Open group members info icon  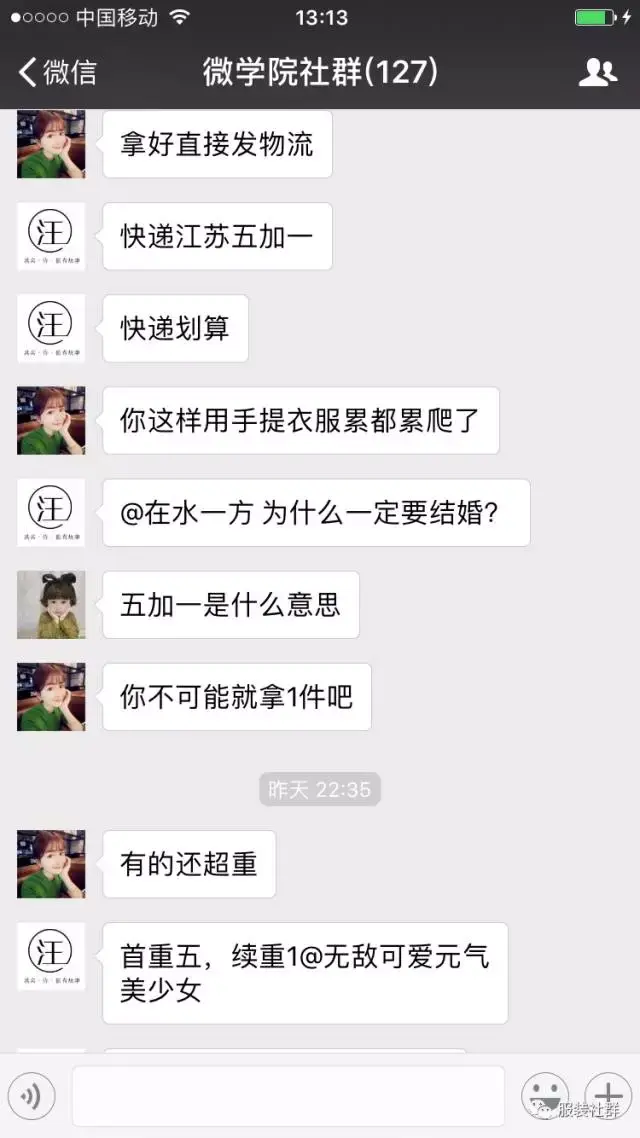tap(597, 73)
